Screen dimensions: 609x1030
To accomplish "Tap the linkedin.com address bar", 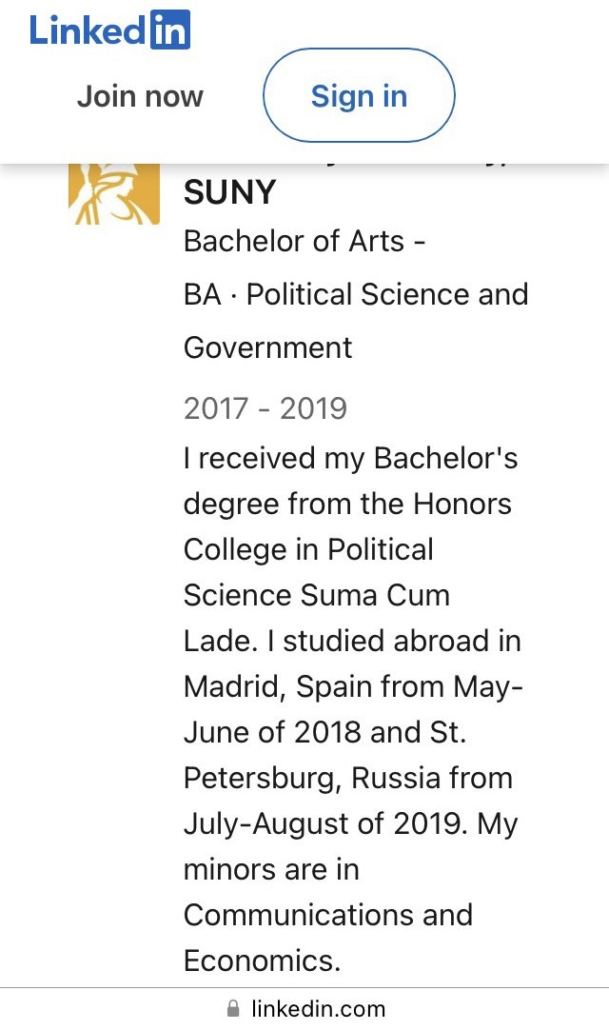I will (305, 1009).
